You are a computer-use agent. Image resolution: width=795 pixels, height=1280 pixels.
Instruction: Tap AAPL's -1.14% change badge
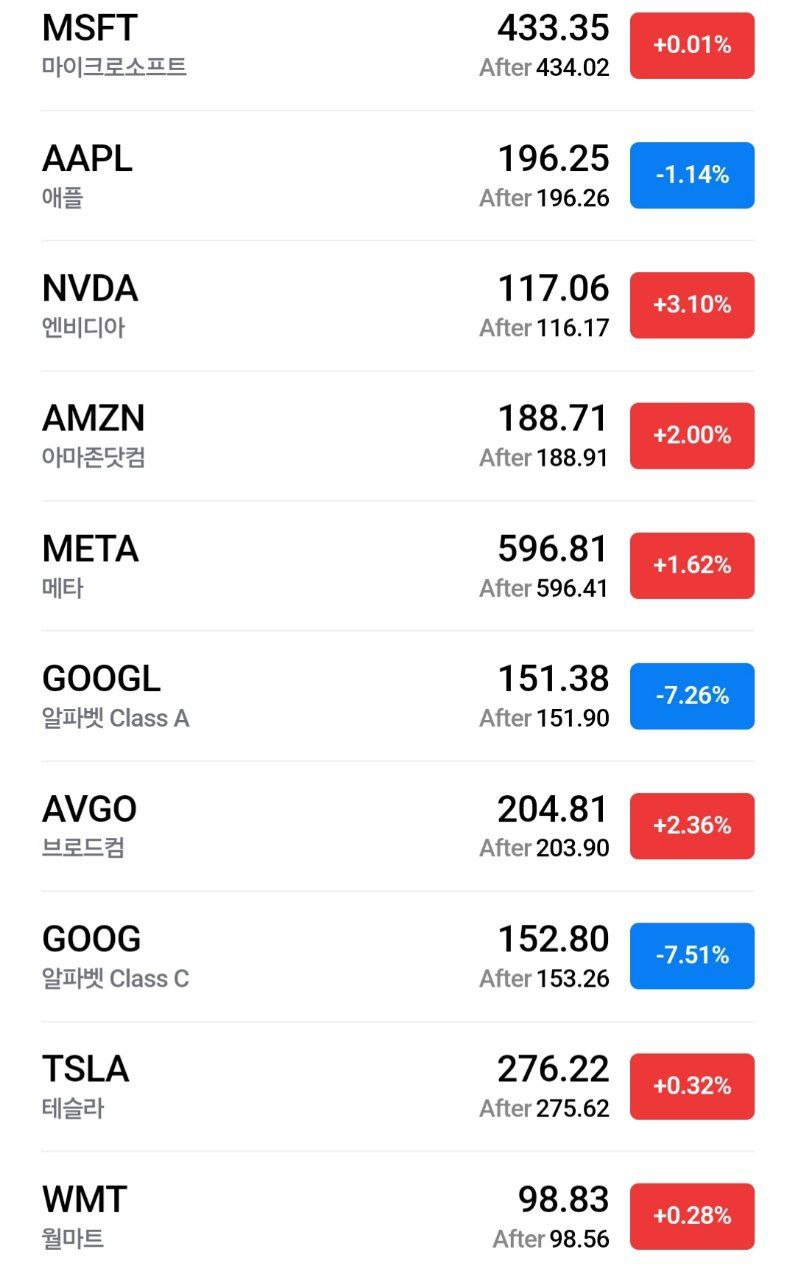click(x=692, y=175)
